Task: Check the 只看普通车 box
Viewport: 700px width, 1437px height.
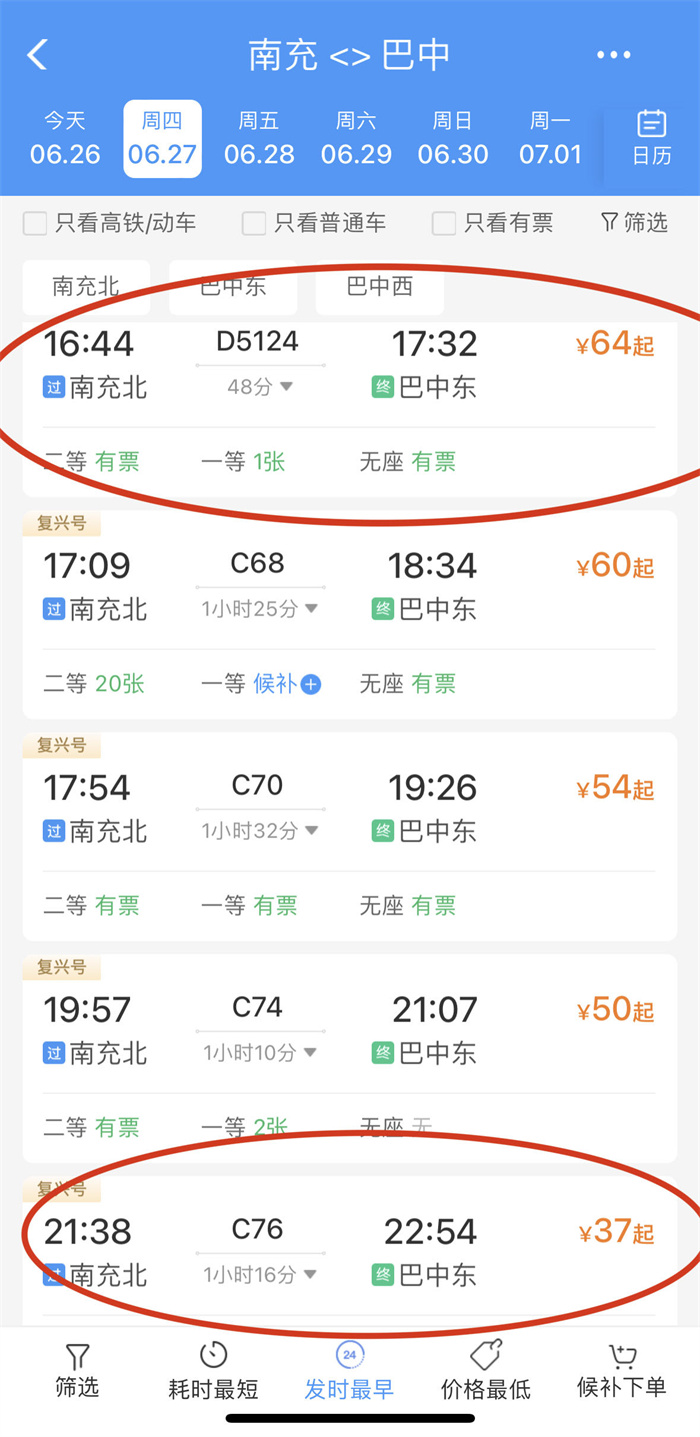Action: 314,223
